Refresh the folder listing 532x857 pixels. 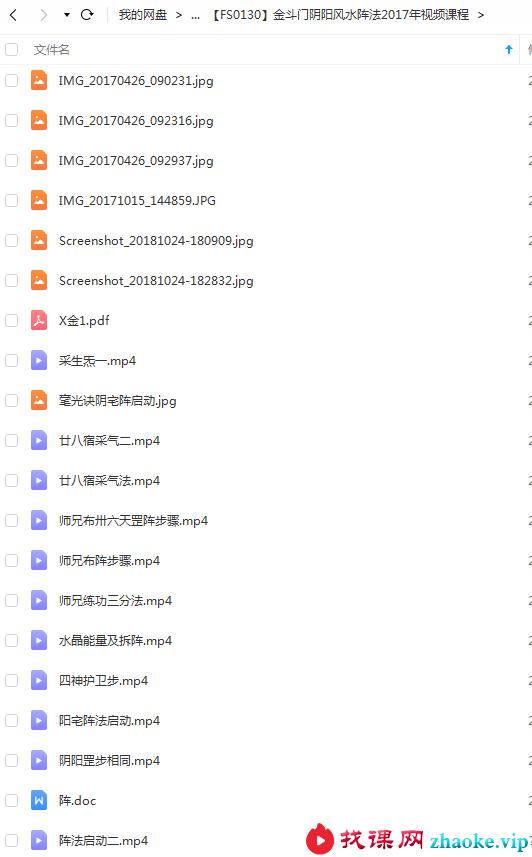pos(87,15)
